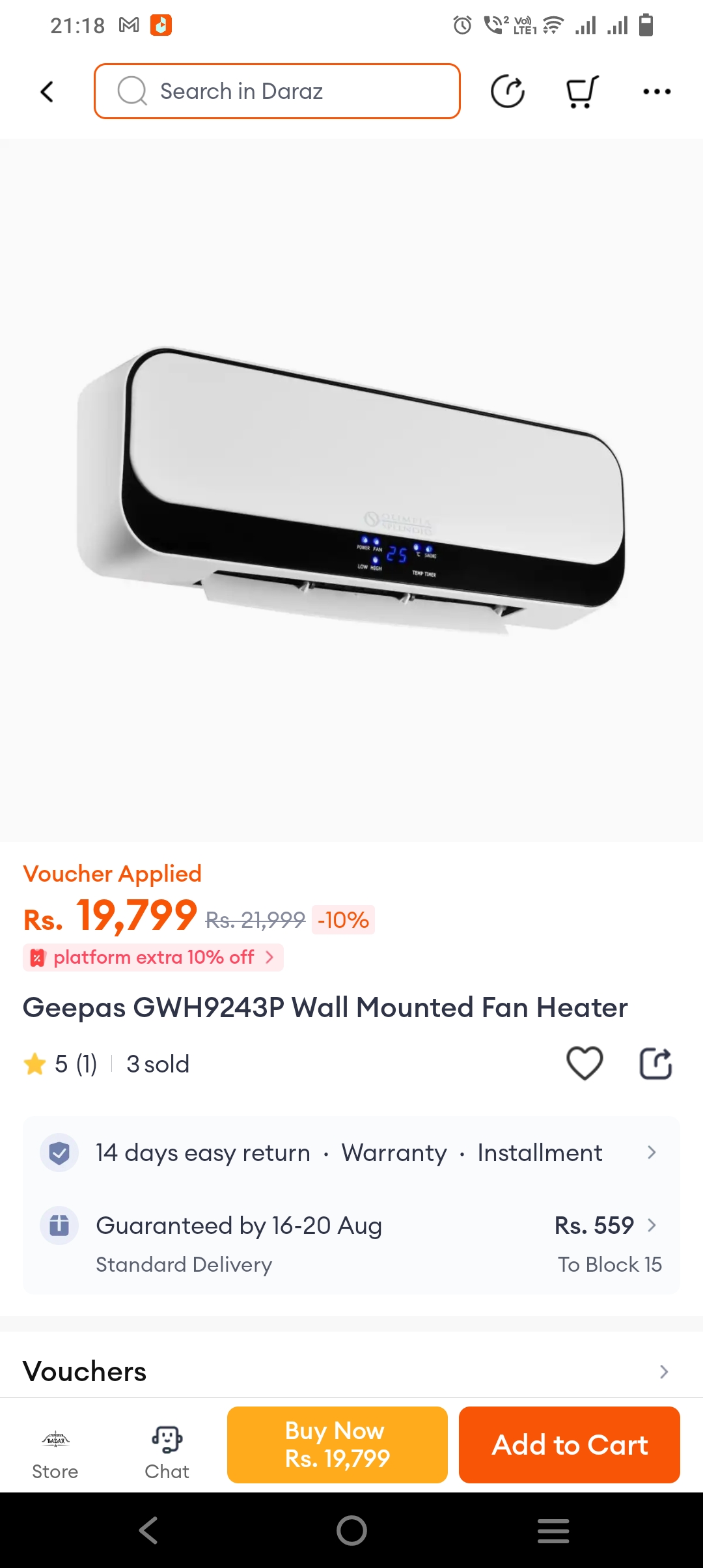Open the Search in Daraz box
703x1568 pixels.
277,91
